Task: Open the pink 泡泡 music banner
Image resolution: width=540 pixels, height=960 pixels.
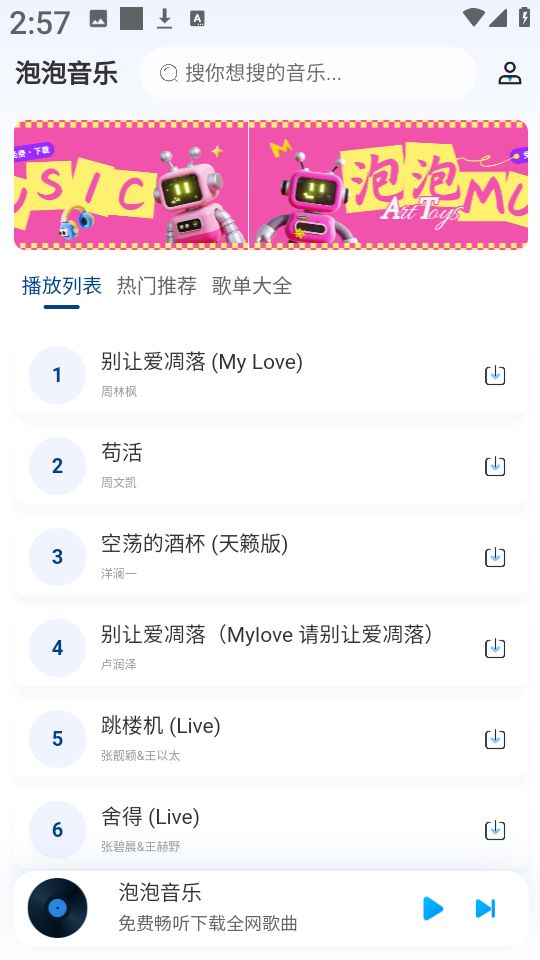Action: [271, 185]
